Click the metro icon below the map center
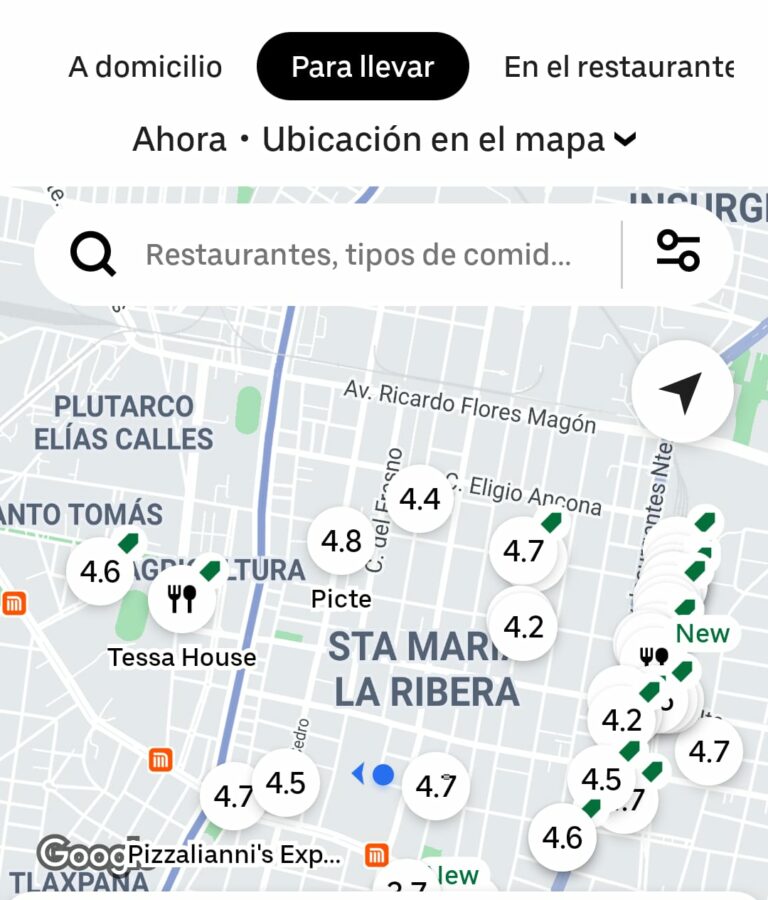 (x=379, y=857)
